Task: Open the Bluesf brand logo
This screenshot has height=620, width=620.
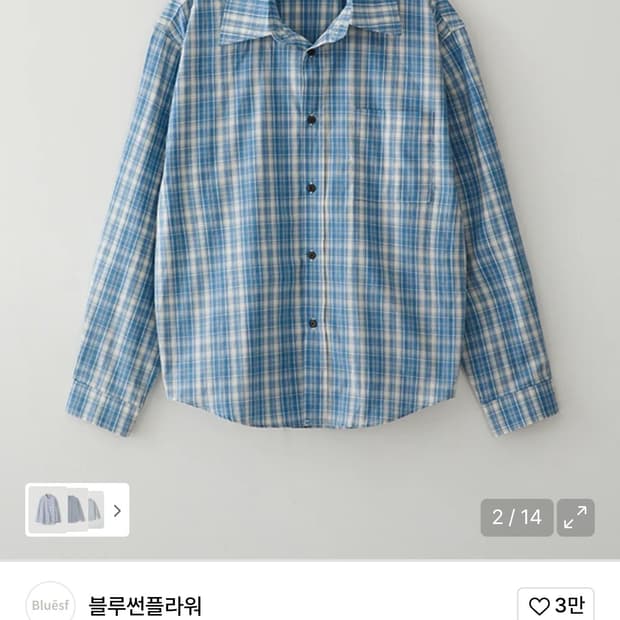Action: 50,604
